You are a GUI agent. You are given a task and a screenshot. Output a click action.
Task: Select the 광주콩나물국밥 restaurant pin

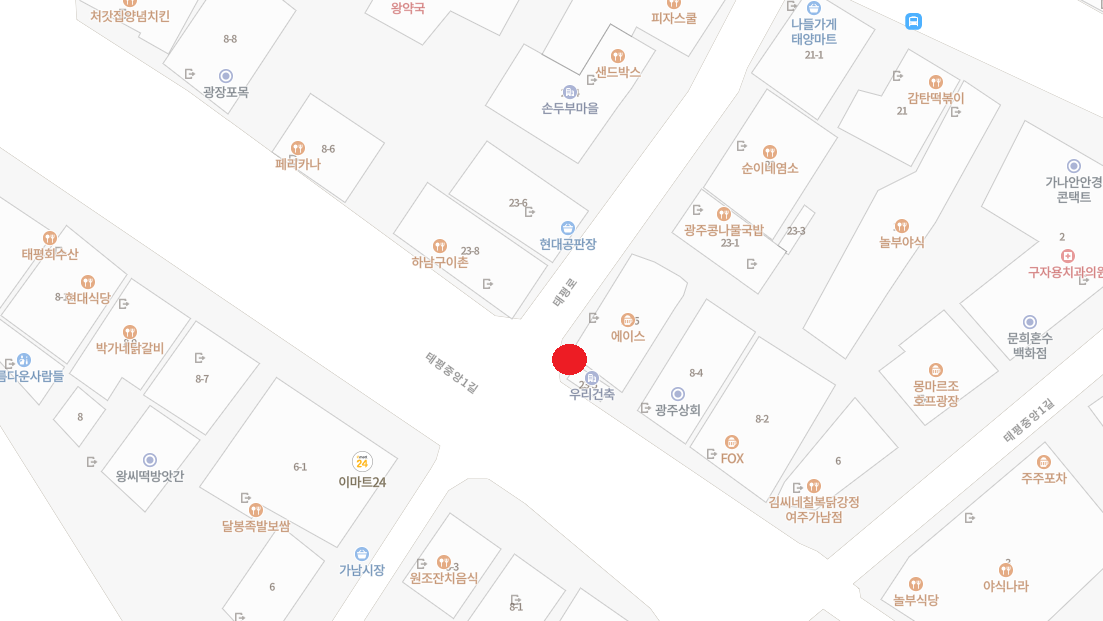724,214
